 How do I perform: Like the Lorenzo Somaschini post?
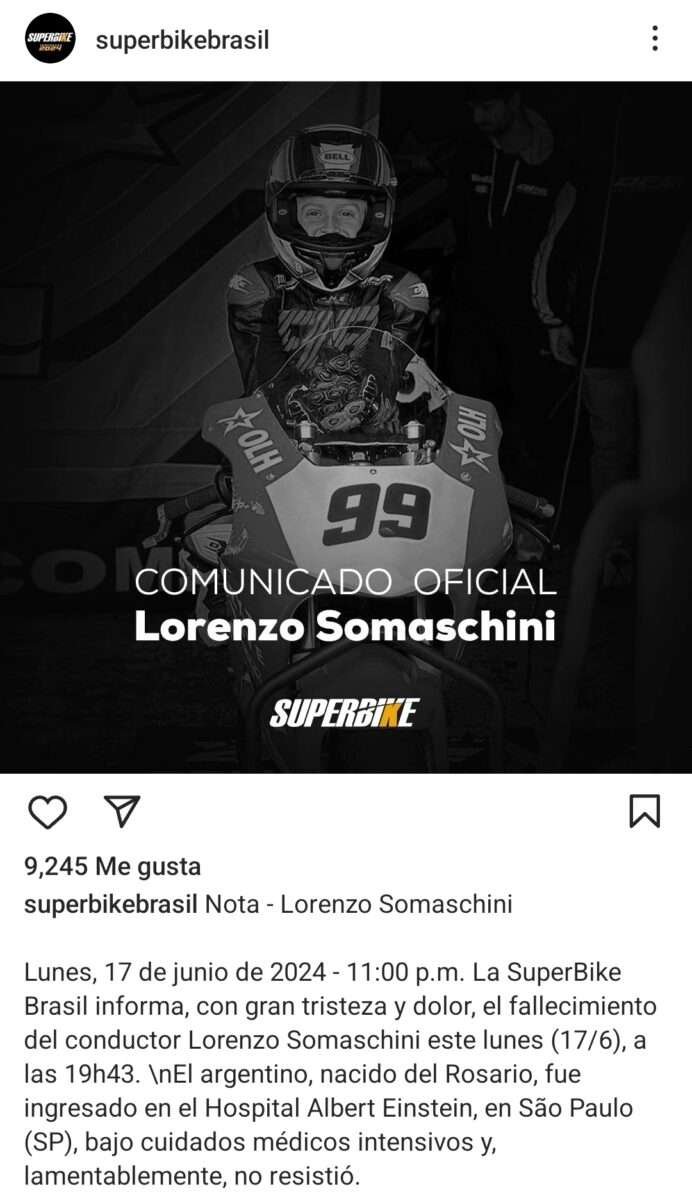(47, 811)
